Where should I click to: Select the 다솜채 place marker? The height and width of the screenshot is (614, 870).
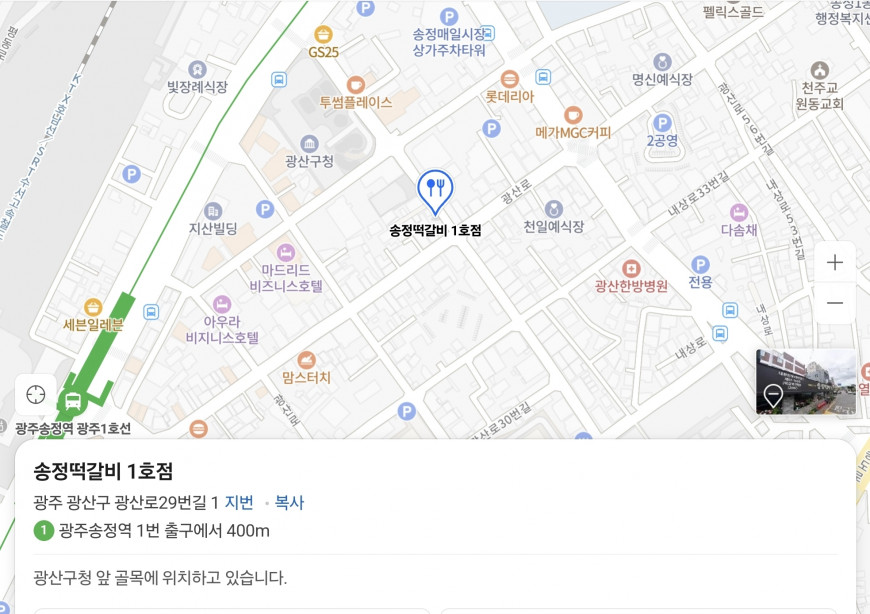coord(739,212)
